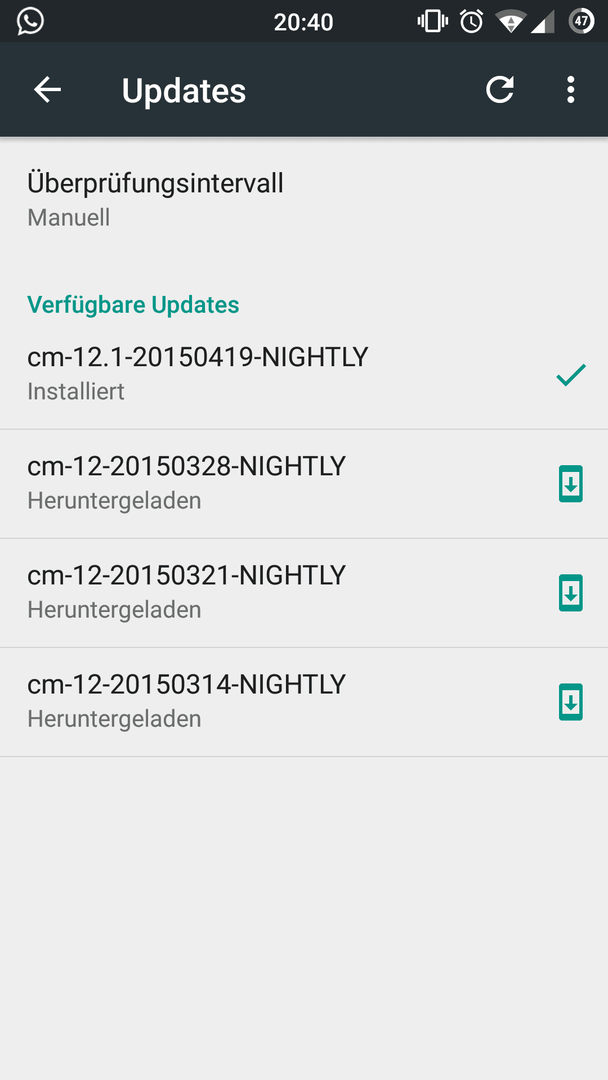This screenshot has width=608, height=1080.
Task: Go back using the arrow icon
Action: pos(48,90)
